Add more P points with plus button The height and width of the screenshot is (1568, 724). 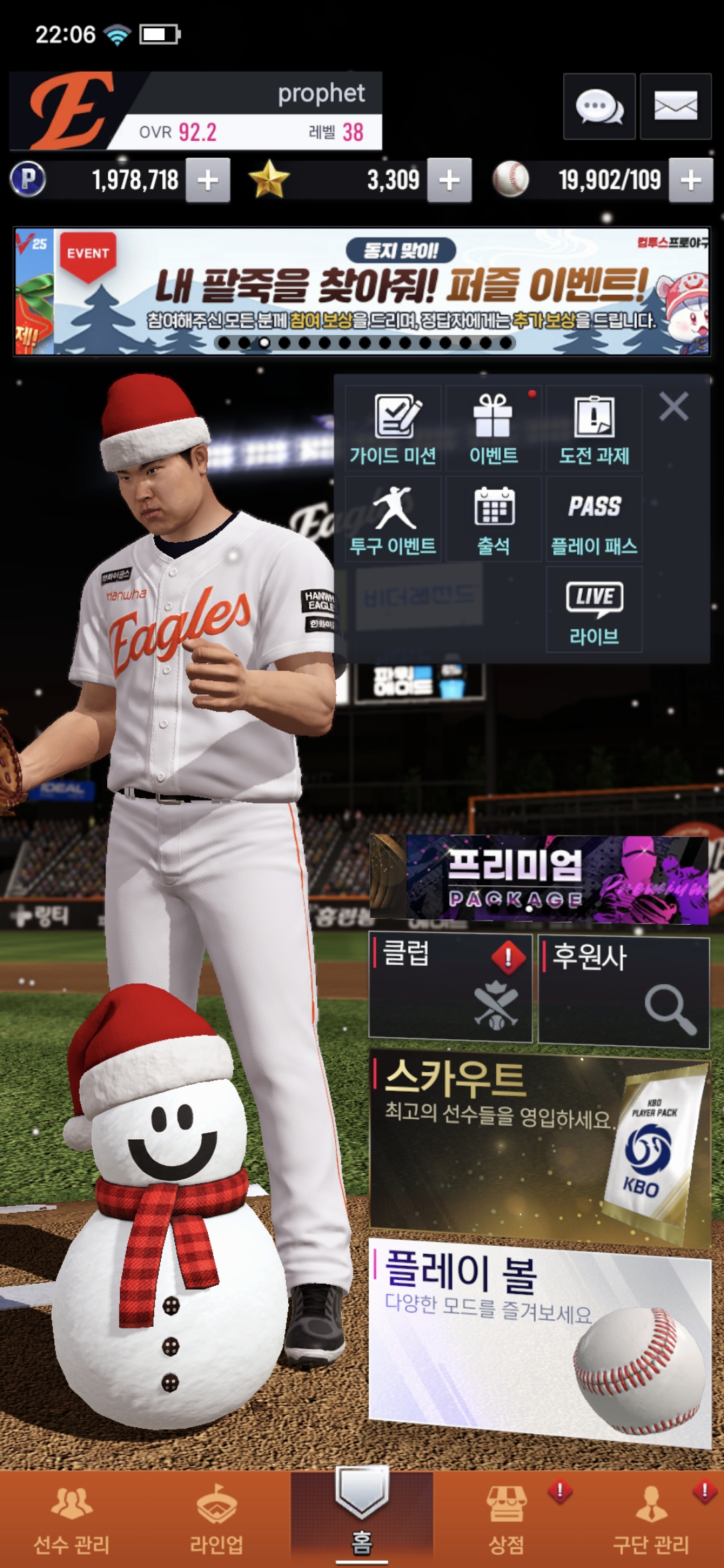pos(208,180)
